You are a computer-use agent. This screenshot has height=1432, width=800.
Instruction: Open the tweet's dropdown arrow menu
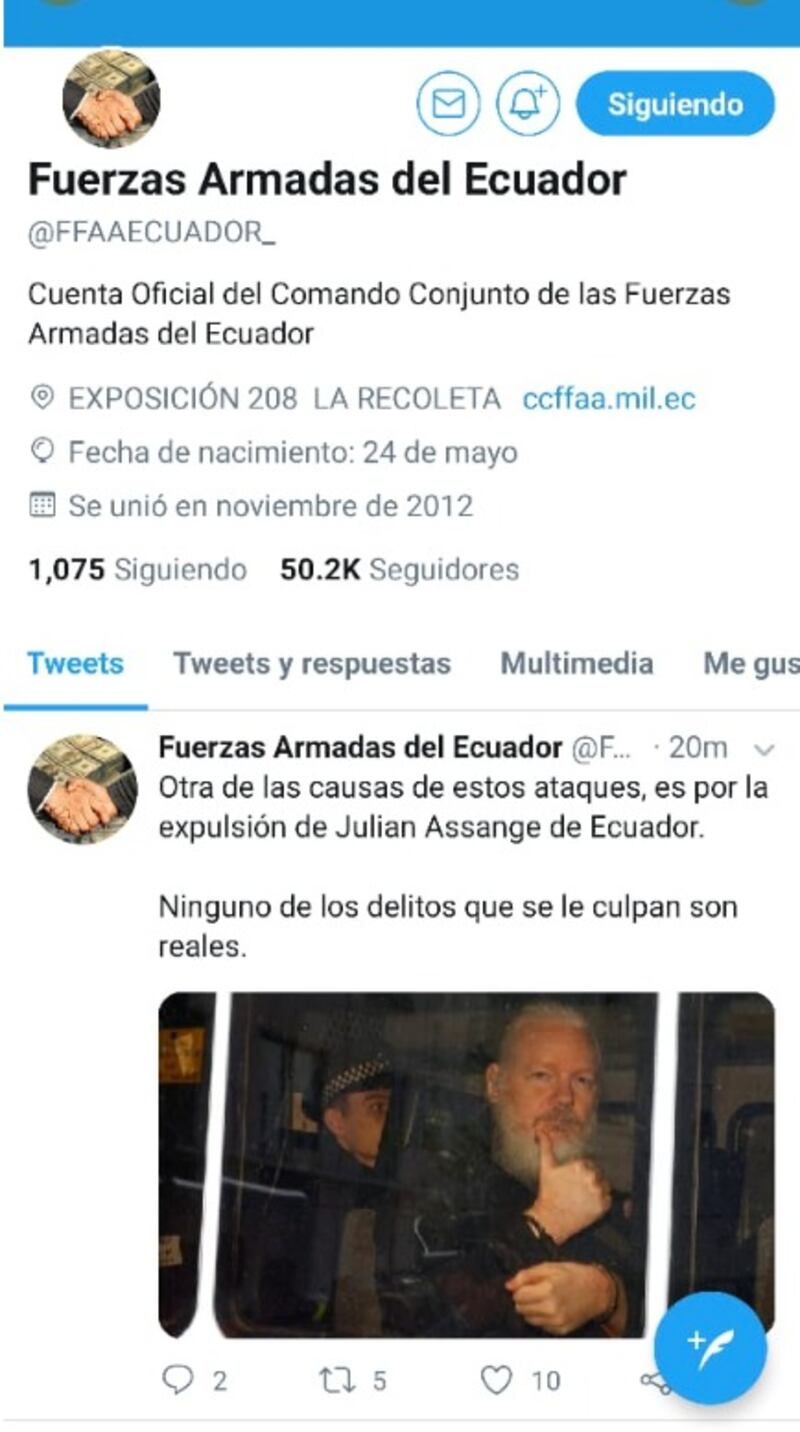[763, 749]
